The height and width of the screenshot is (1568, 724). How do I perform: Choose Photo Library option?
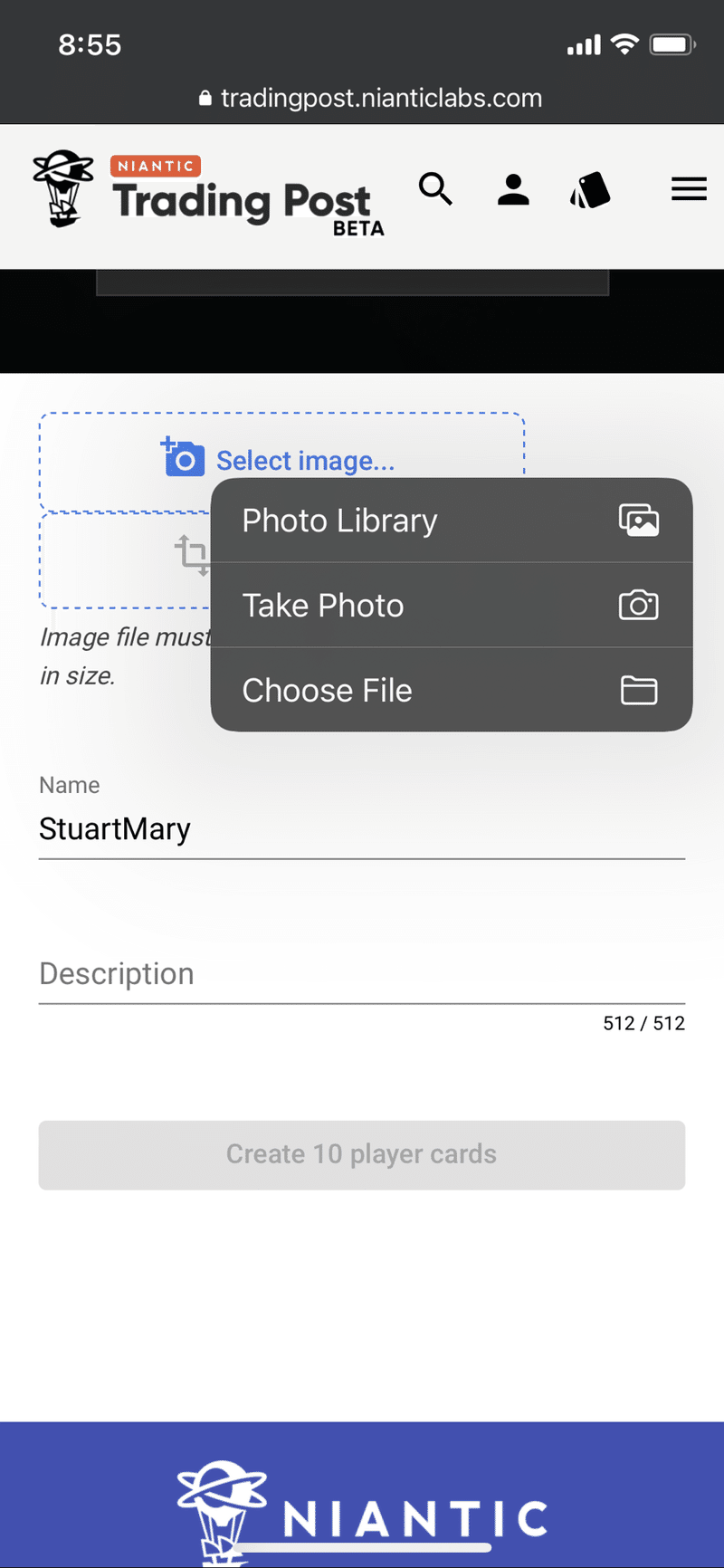pos(452,521)
